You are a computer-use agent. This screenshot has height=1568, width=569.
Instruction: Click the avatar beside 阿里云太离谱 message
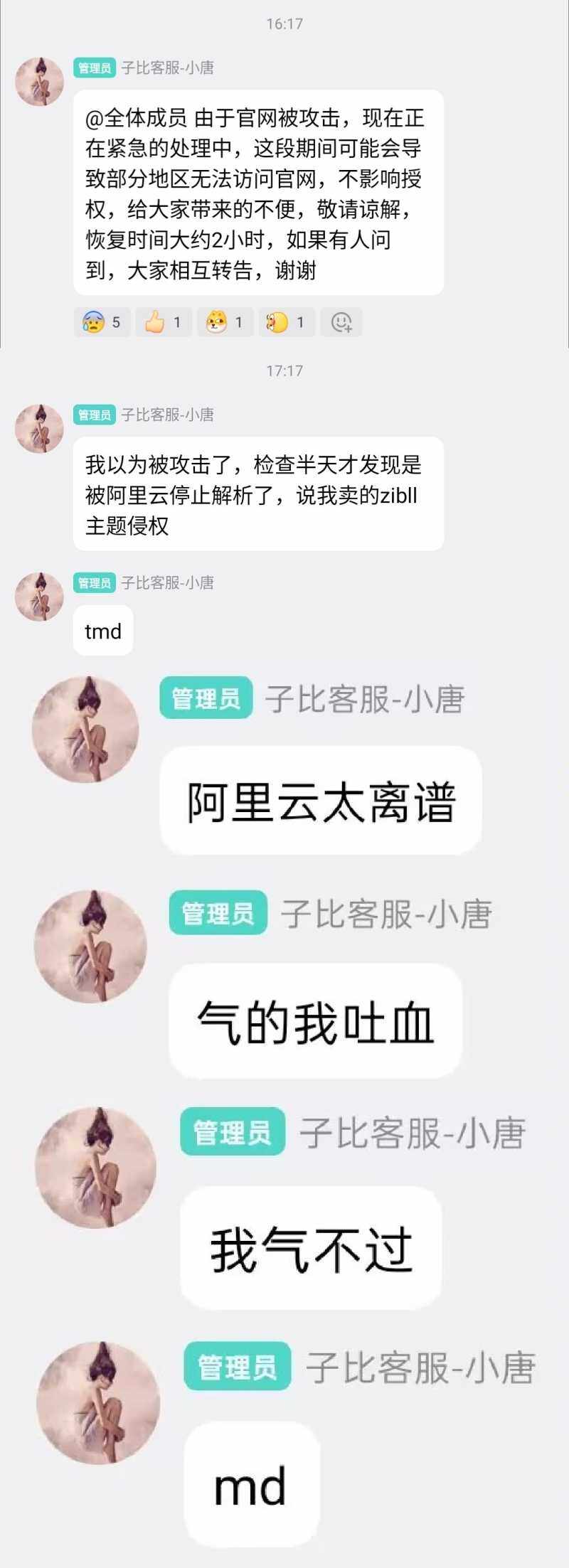[x=87, y=729]
